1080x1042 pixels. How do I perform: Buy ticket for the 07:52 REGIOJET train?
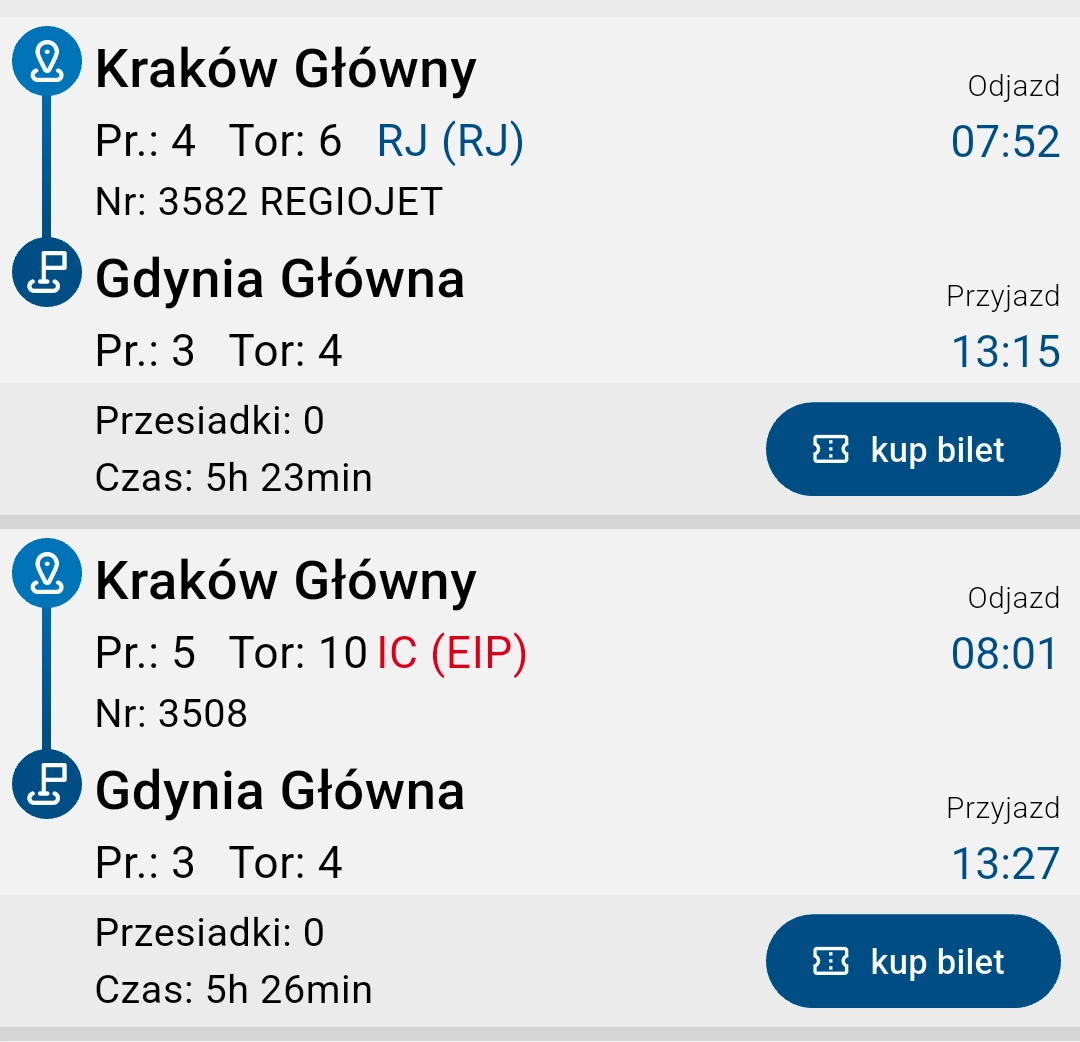click(x=912, y=450)
